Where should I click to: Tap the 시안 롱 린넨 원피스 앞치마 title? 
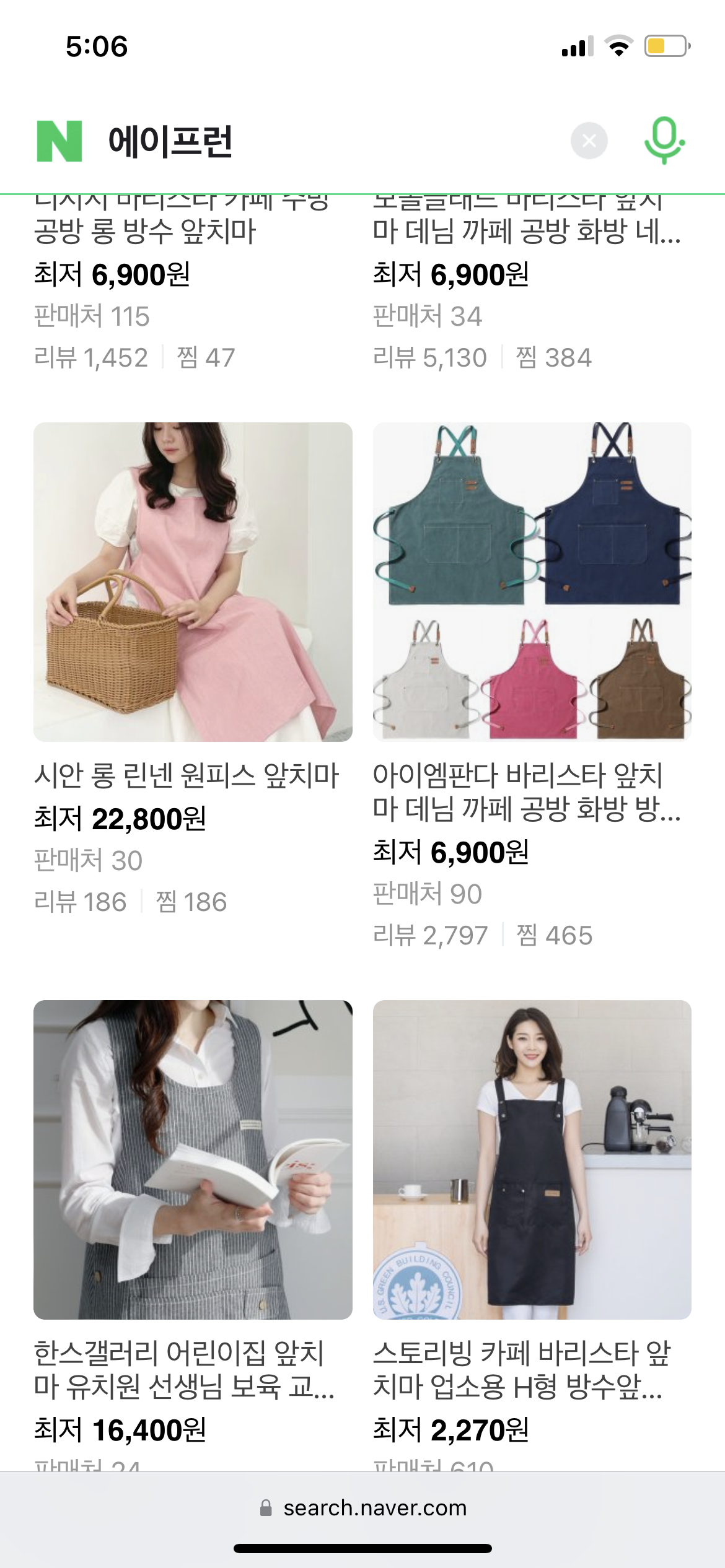click(x=187, y=775)
